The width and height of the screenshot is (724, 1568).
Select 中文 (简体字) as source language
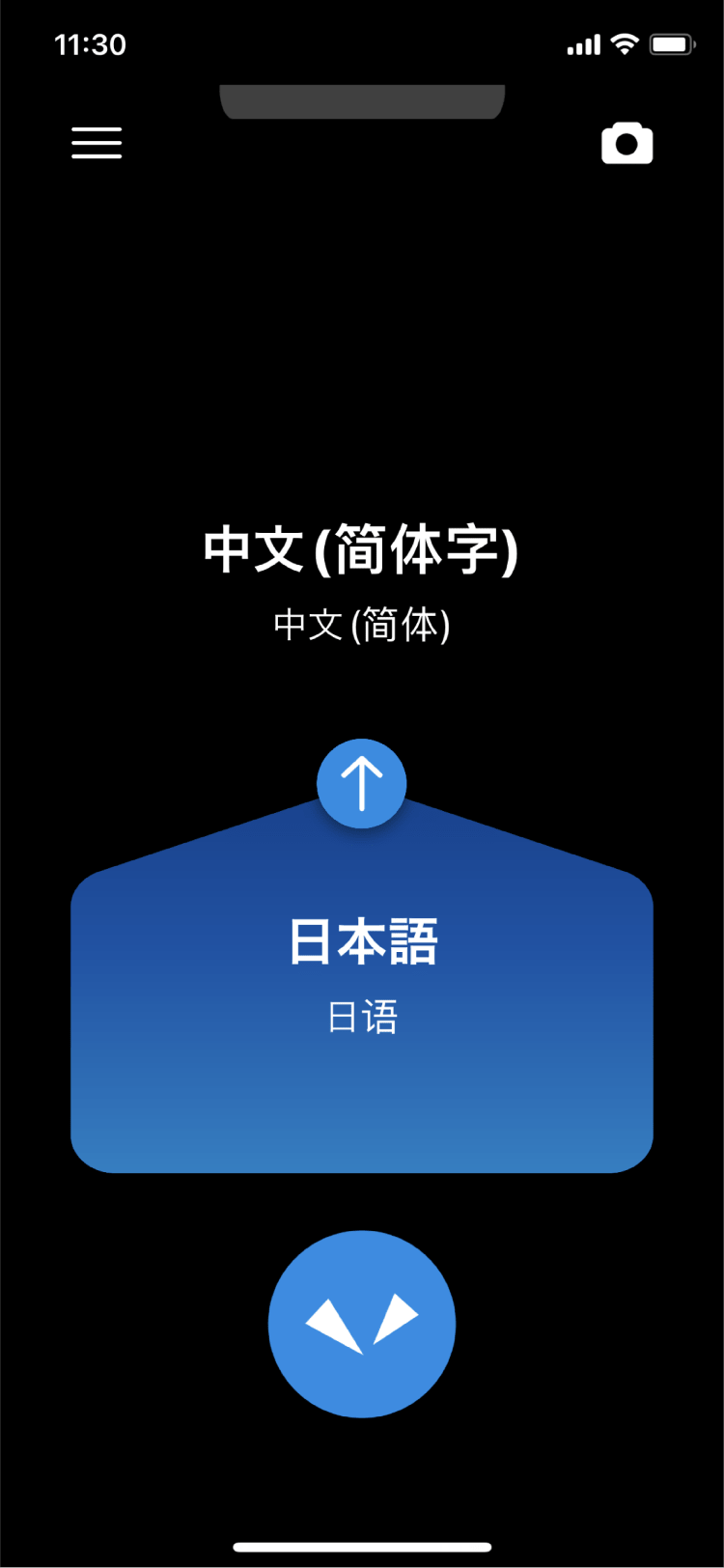pos(361,548)
